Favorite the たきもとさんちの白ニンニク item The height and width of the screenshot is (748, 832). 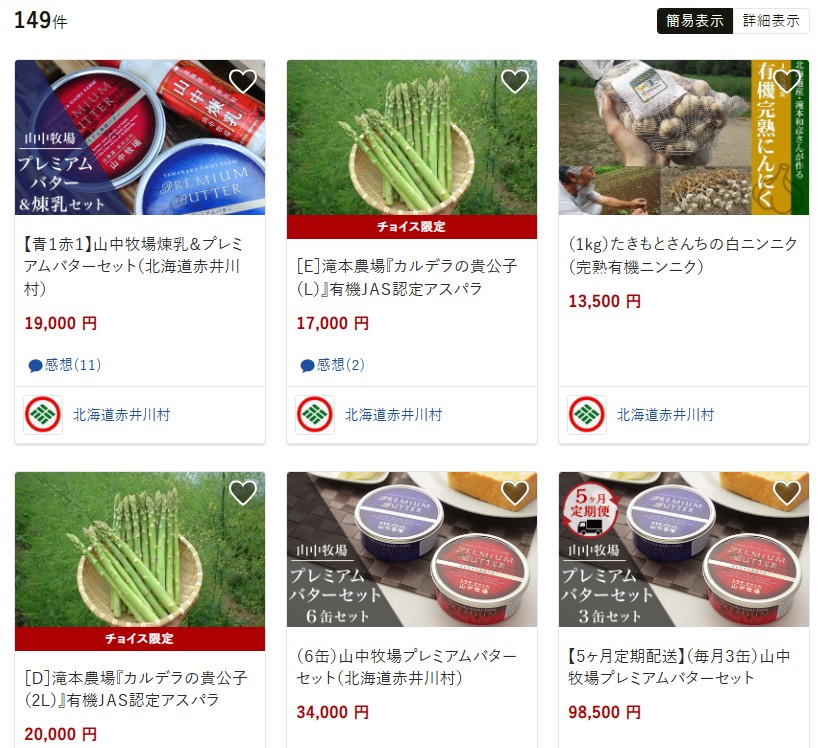coord(787,82)
